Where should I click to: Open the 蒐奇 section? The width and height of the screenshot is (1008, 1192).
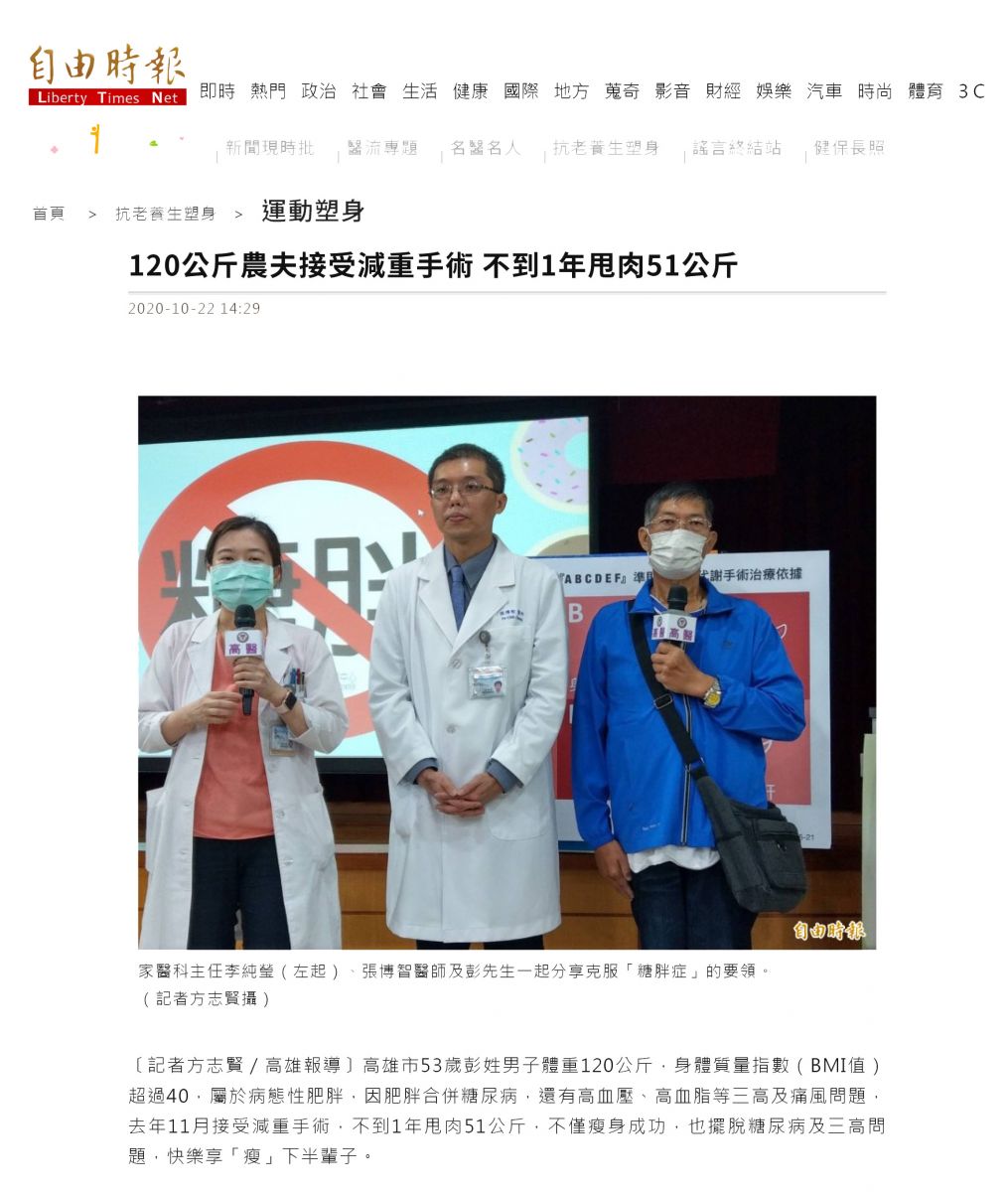[623, 91]
